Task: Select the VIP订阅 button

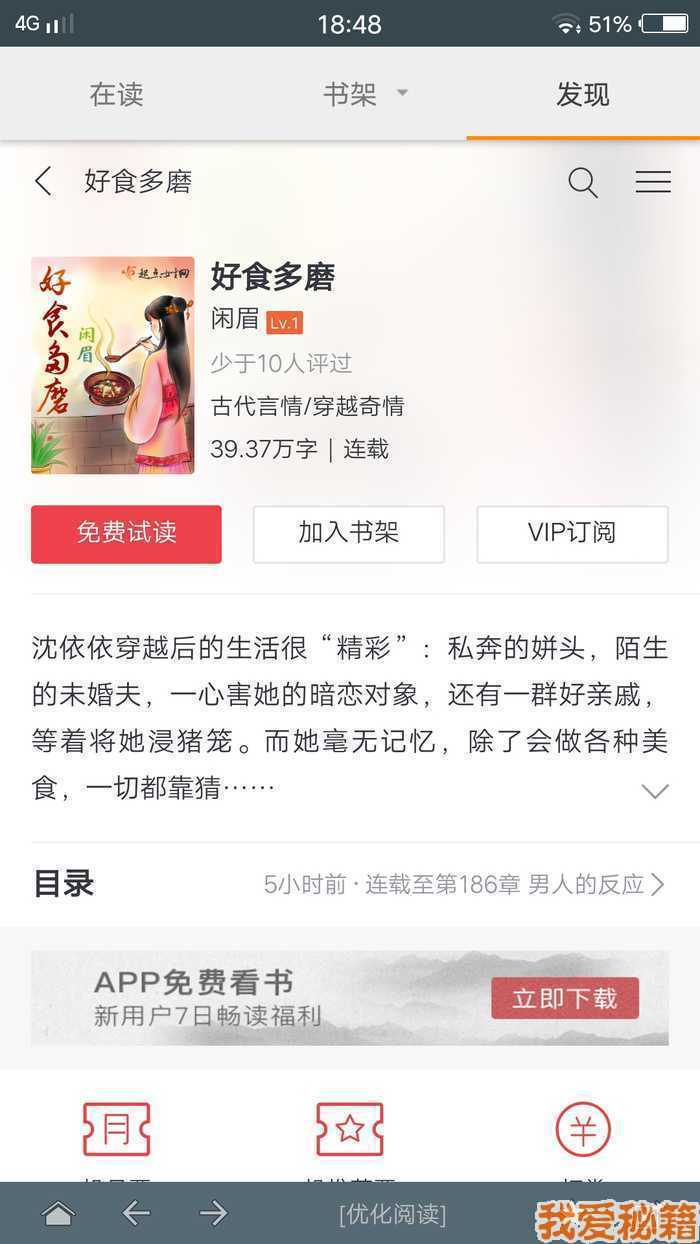Action: click(572, 534)
